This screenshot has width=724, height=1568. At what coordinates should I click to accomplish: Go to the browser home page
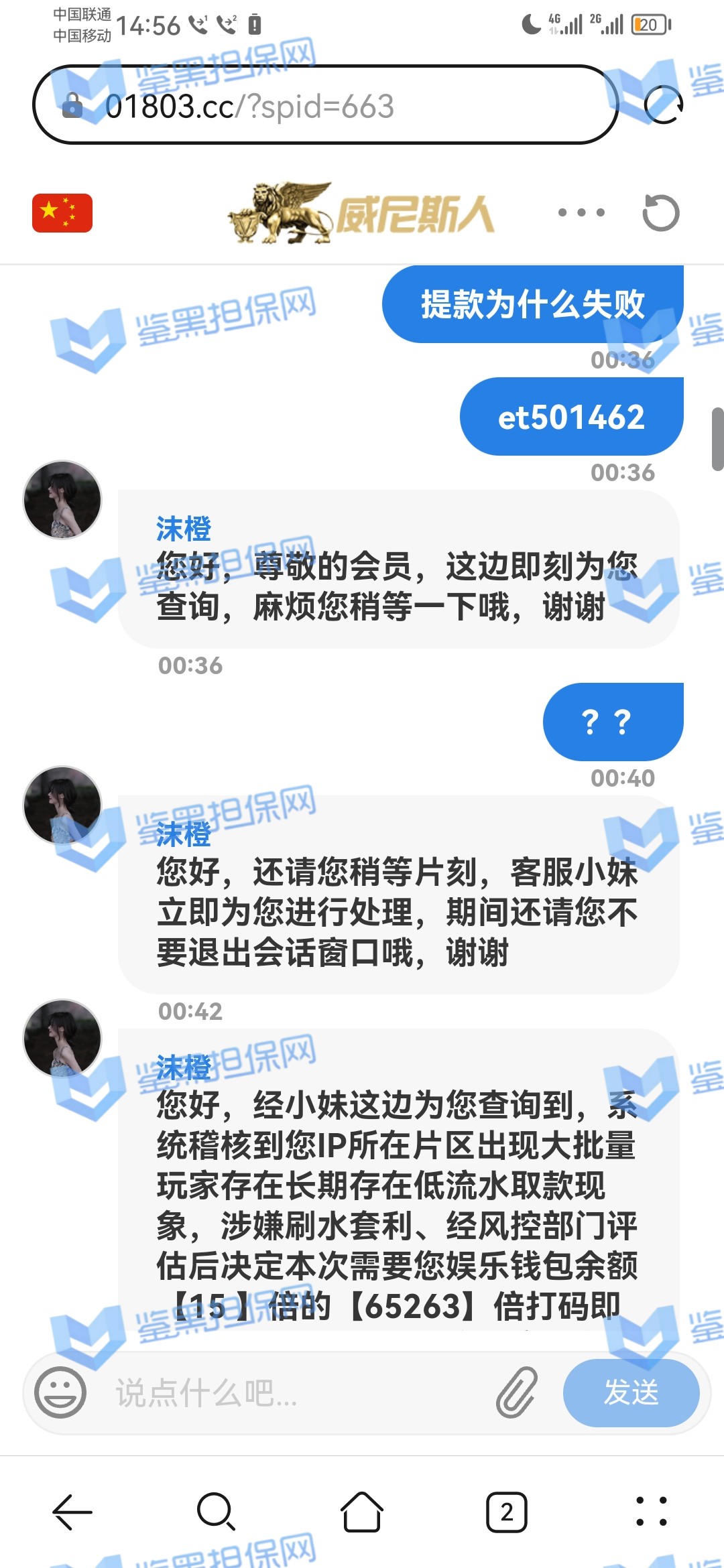pos(362,1512)
